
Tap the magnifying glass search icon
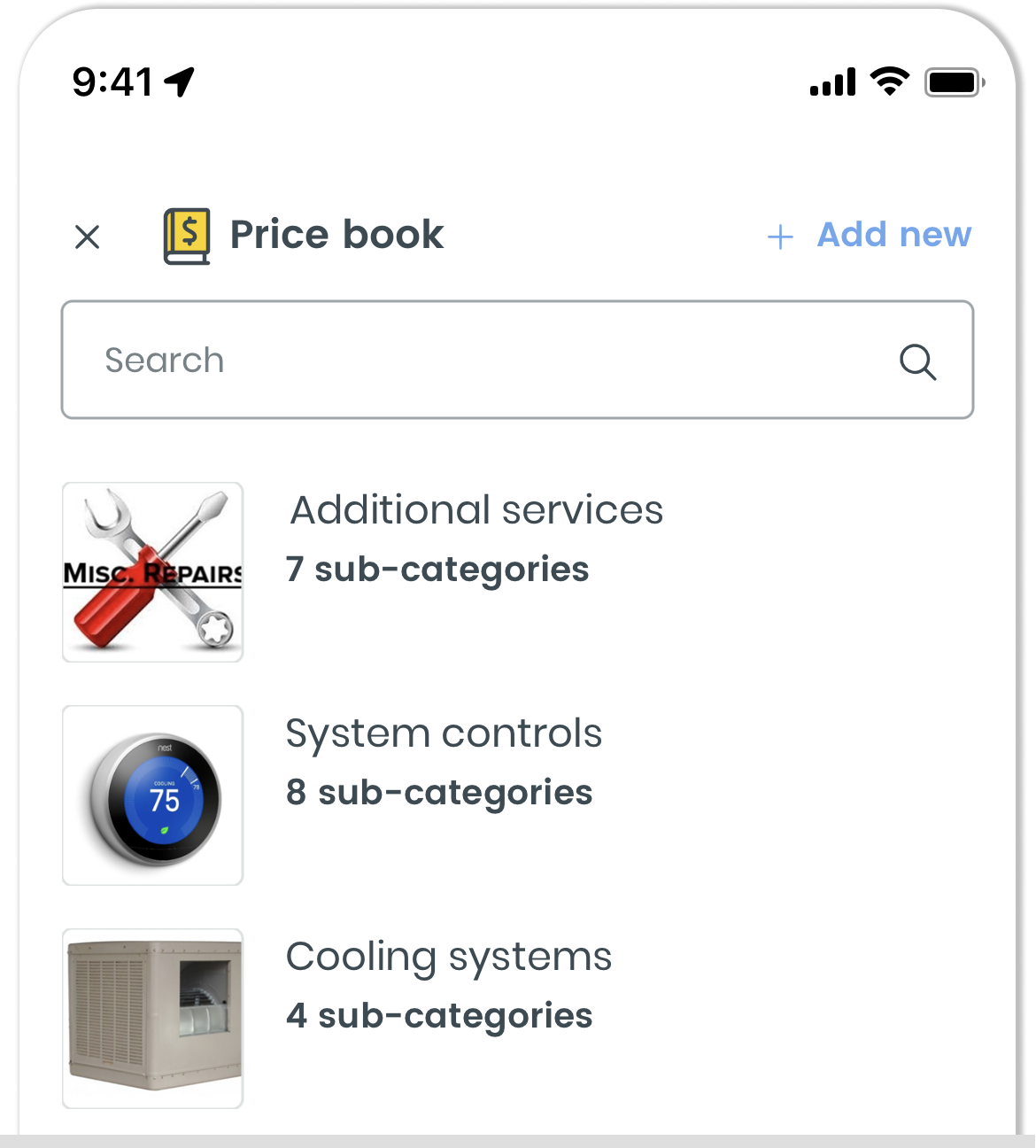pos(917,361)
